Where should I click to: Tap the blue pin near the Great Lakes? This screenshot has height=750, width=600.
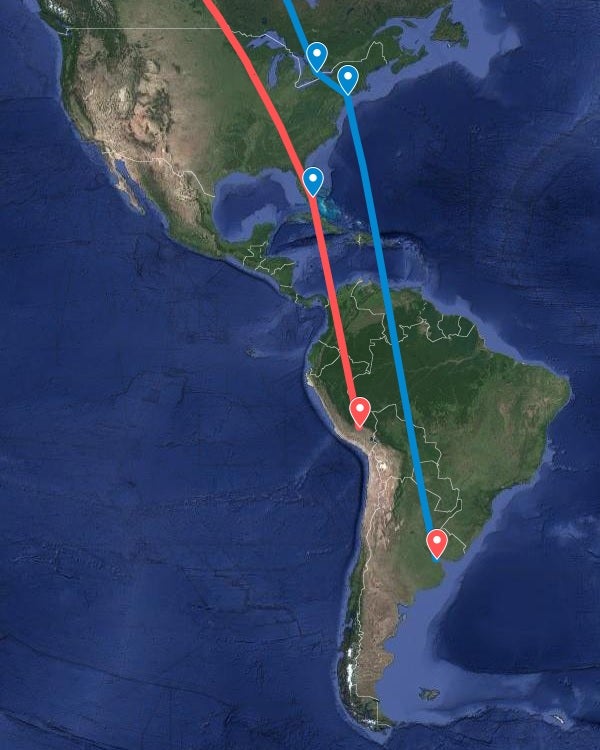point(317,55)
